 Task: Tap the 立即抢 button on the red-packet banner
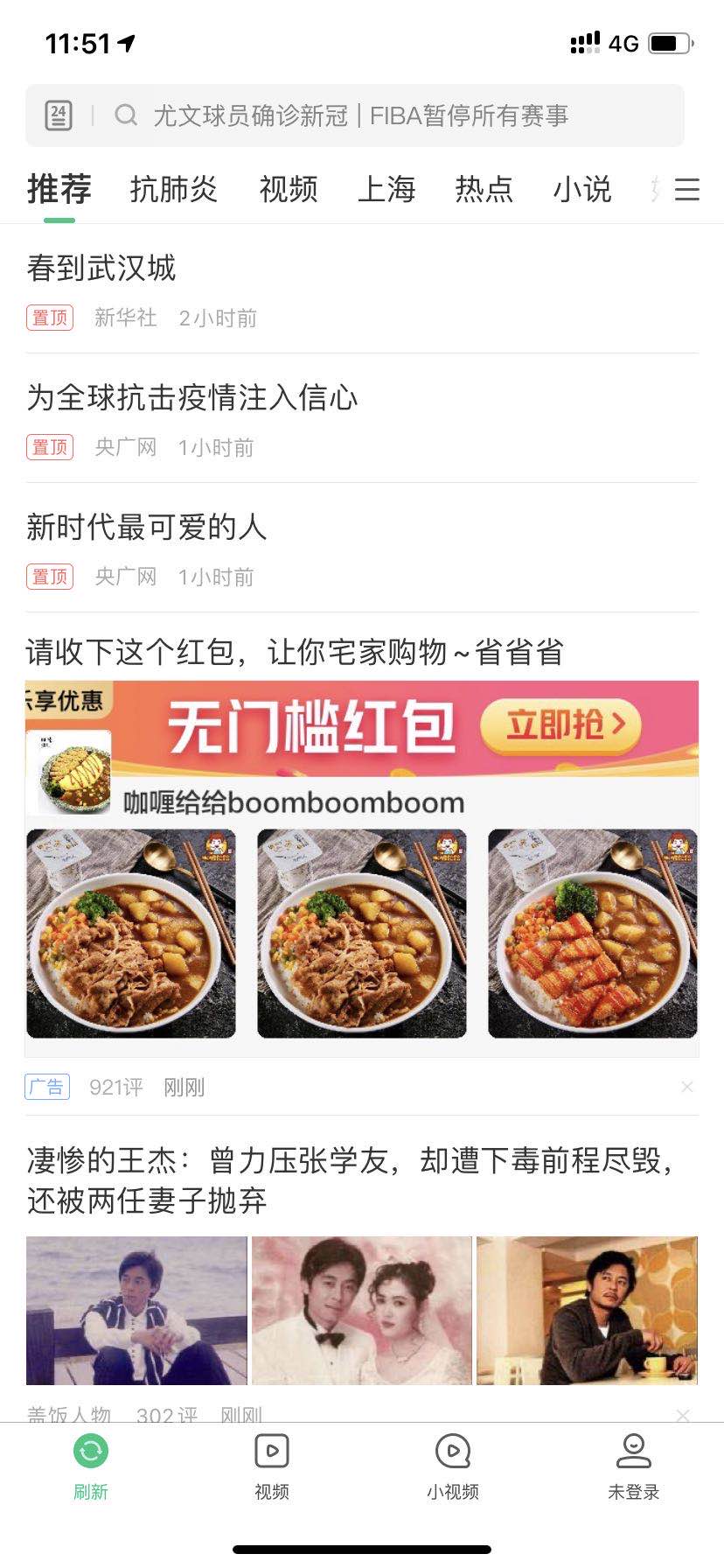click(560, 725)
